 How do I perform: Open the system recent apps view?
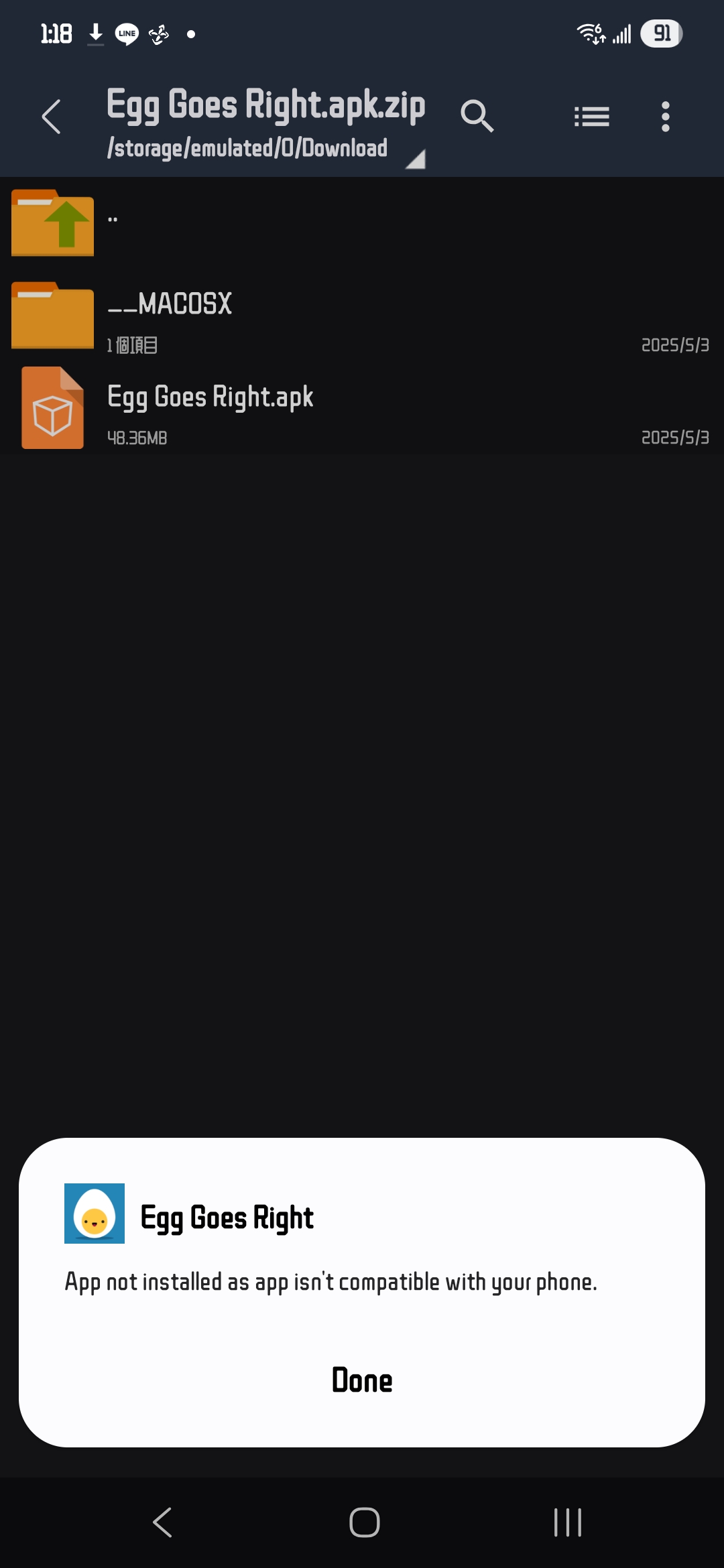(x=568, y=1522)
